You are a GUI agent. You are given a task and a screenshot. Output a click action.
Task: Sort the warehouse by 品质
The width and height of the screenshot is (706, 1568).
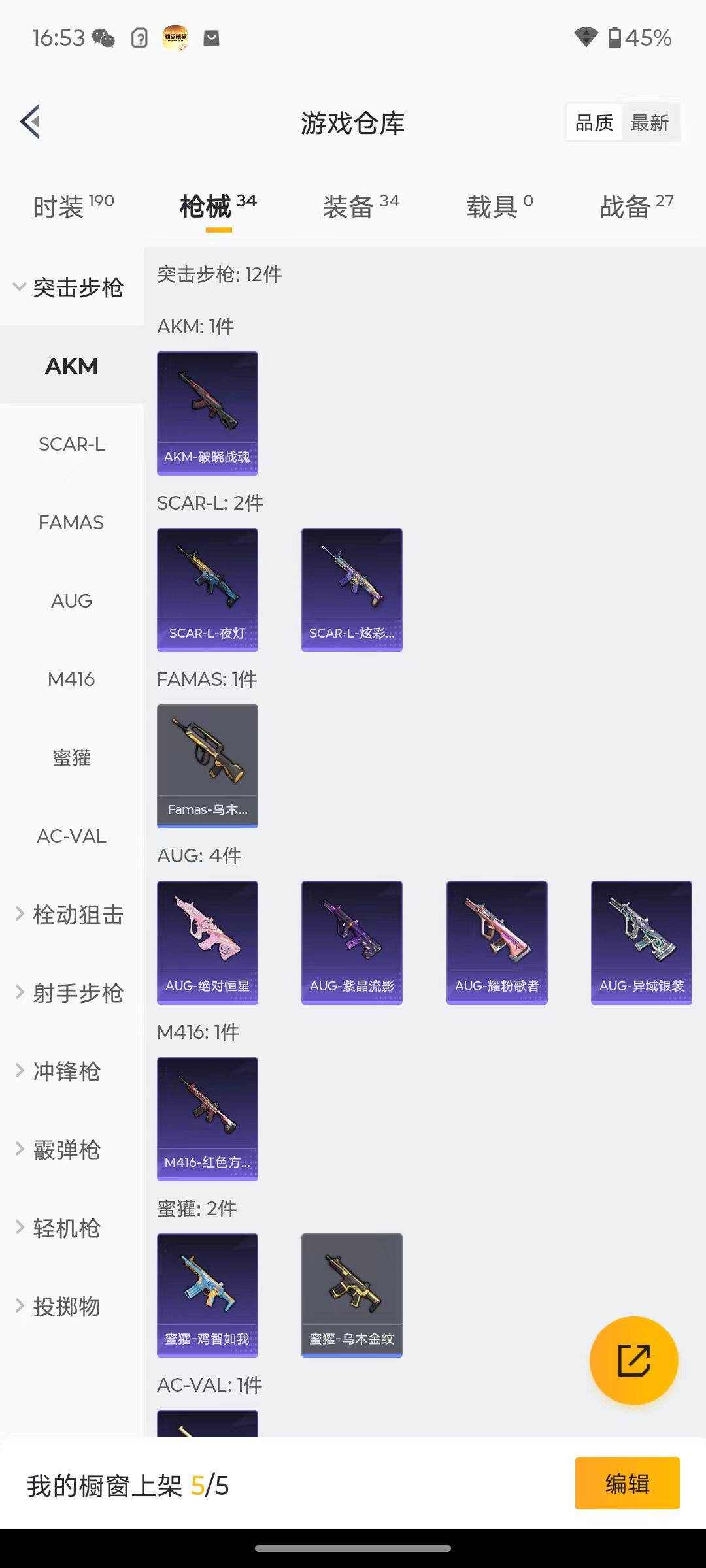594,122
